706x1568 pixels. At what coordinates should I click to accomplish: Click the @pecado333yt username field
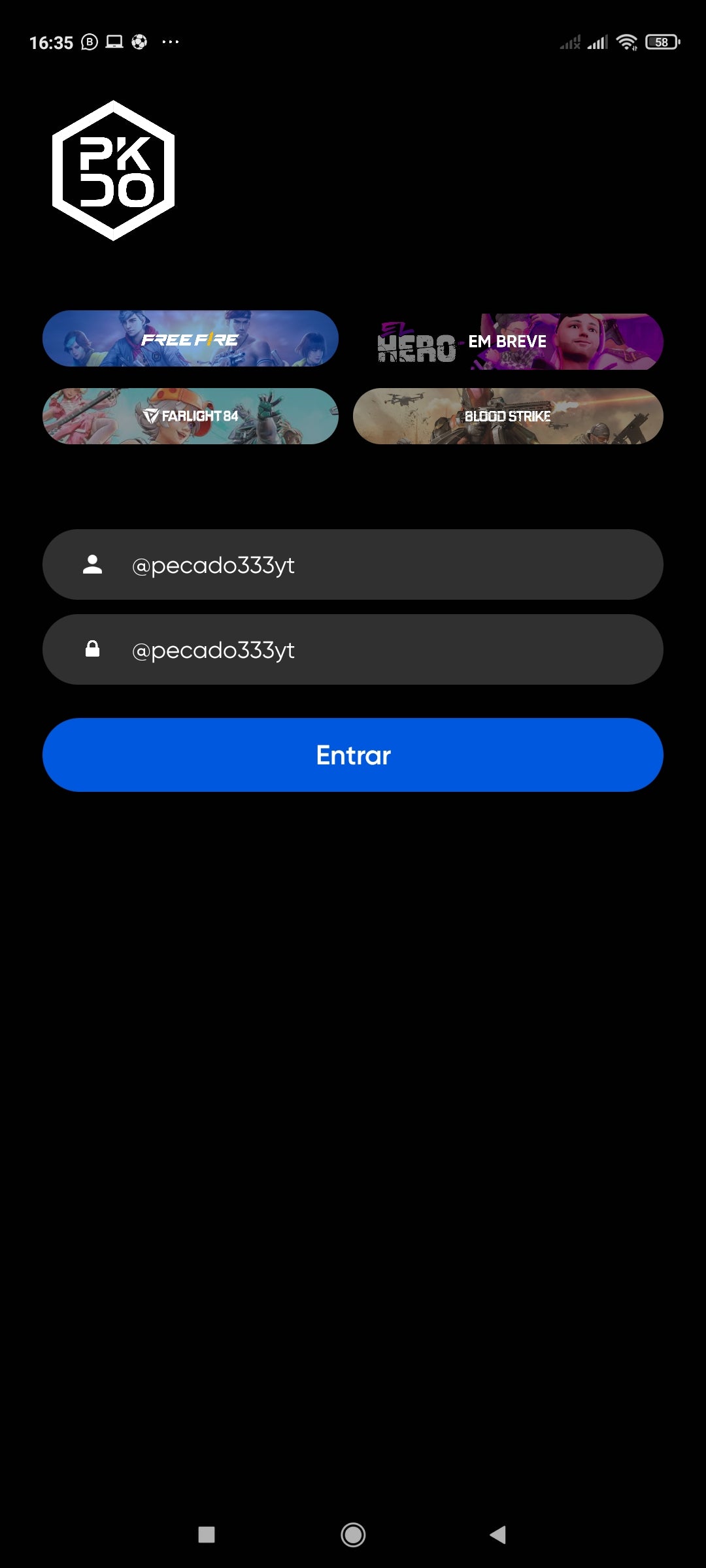coord(353,564)
